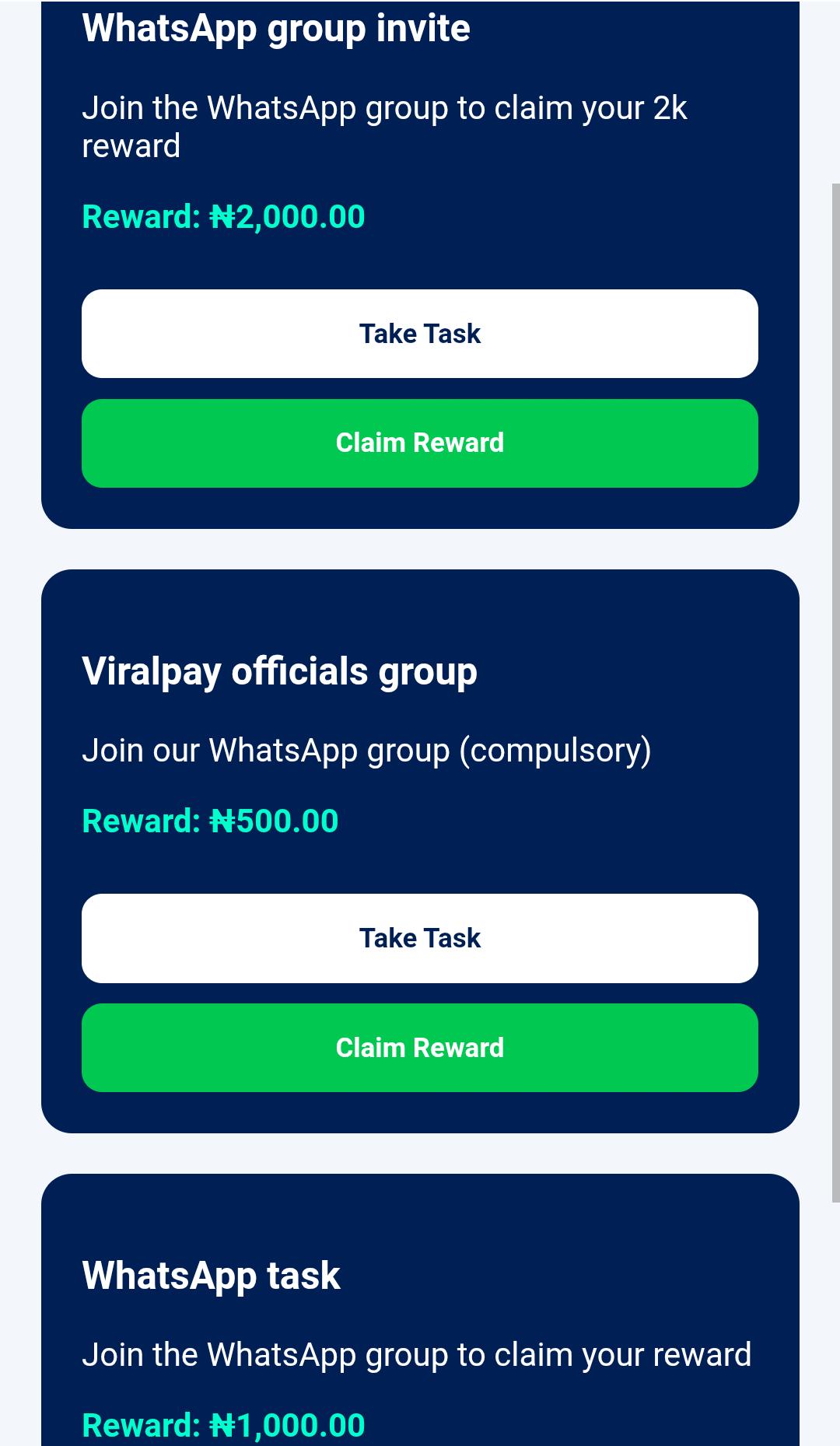The image size is (840, 1446).
Task: Click the Viralpay officials group title text
Action: tap(280, 671)
